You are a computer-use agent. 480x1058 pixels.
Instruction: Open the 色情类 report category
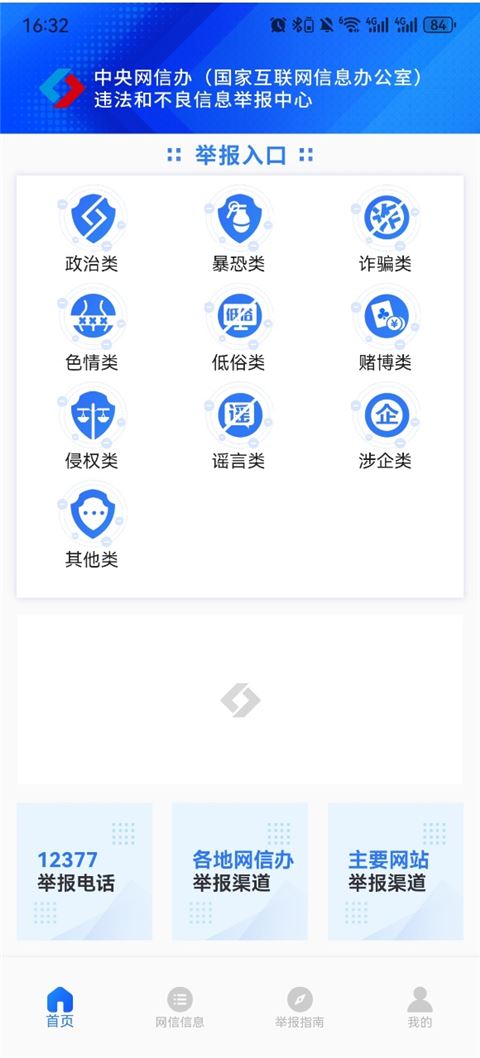tap(92, 328)
